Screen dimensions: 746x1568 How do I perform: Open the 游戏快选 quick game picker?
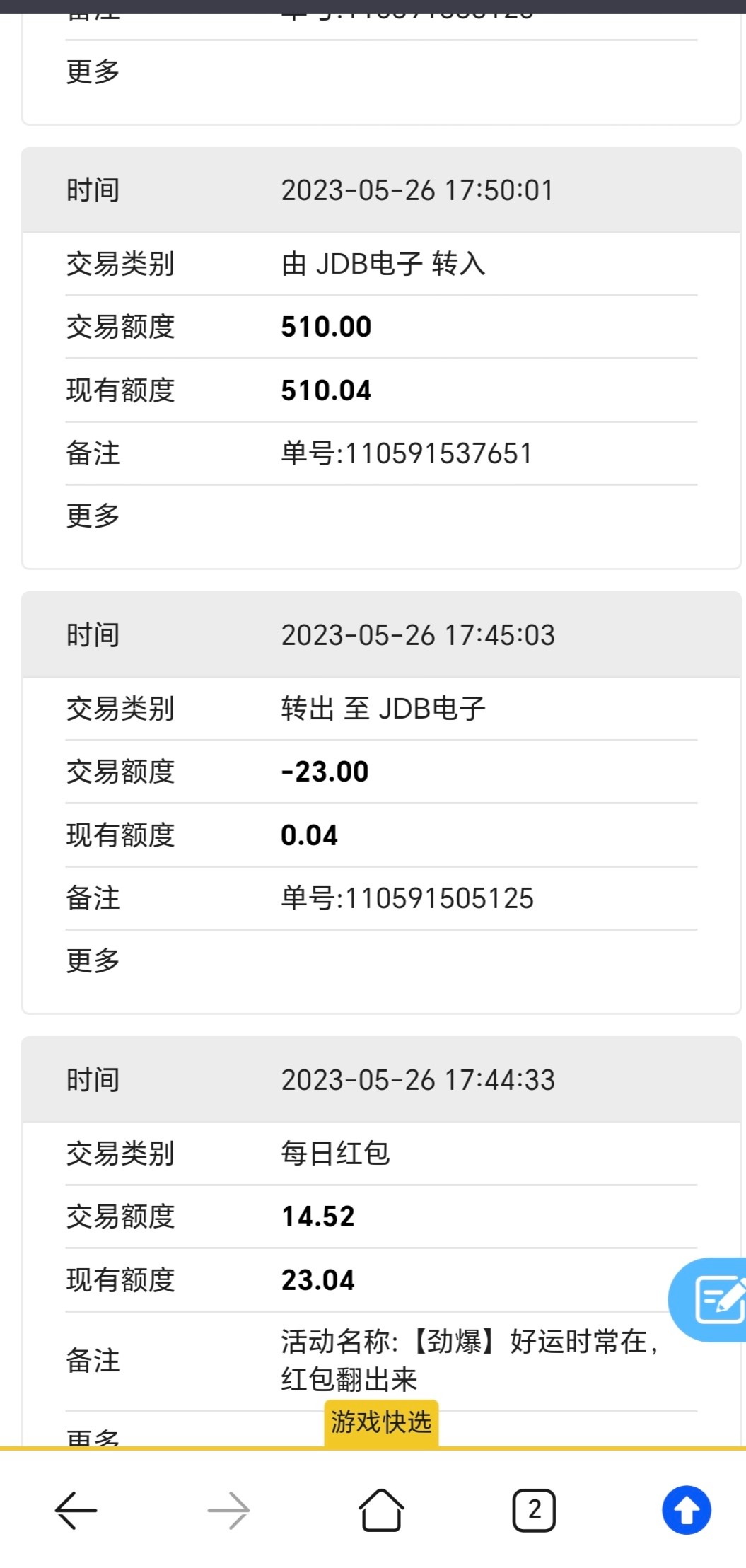coord(381,1422)
